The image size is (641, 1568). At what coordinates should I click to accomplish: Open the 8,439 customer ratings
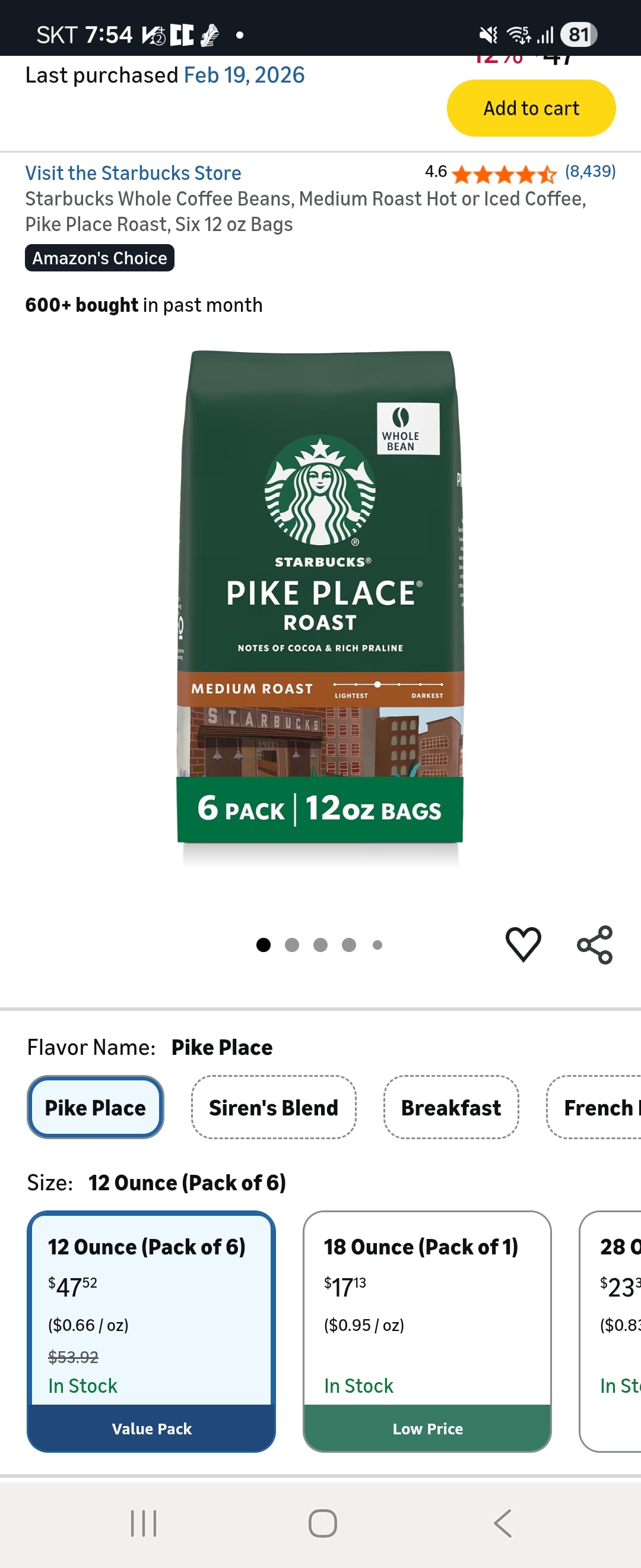click(x=589, y=172)
